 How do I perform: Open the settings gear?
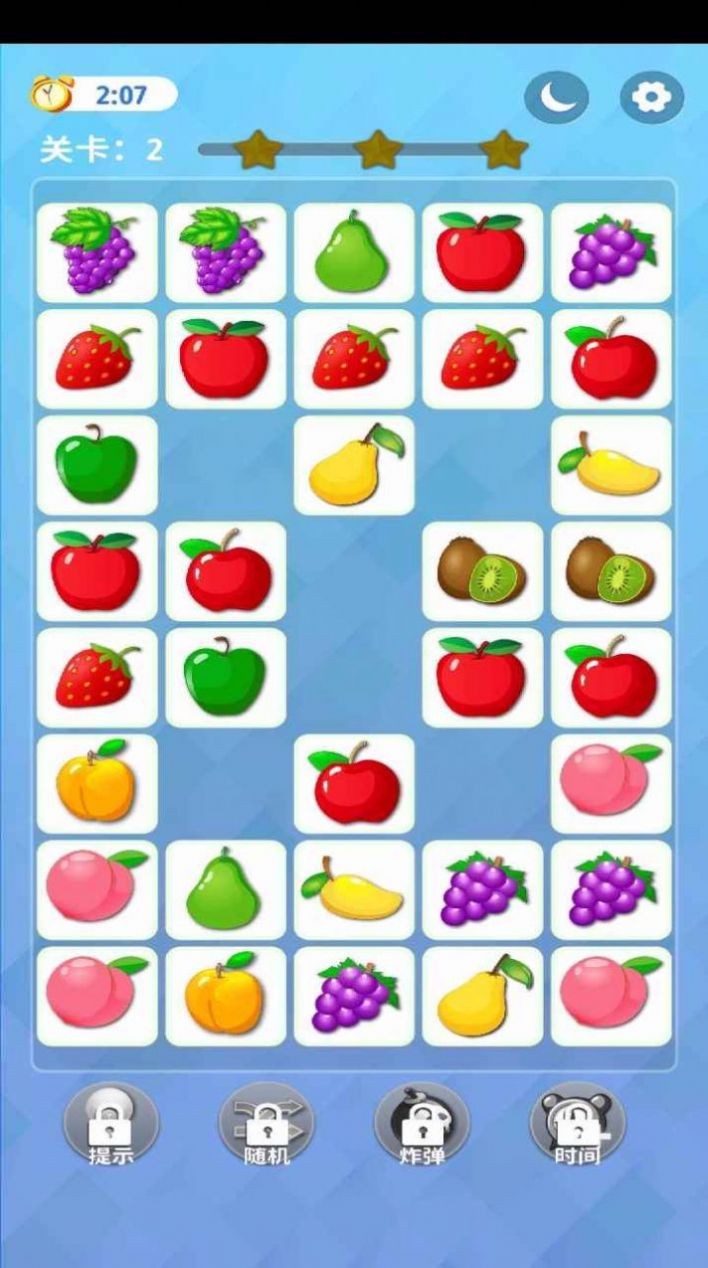(x=652, y=97)
